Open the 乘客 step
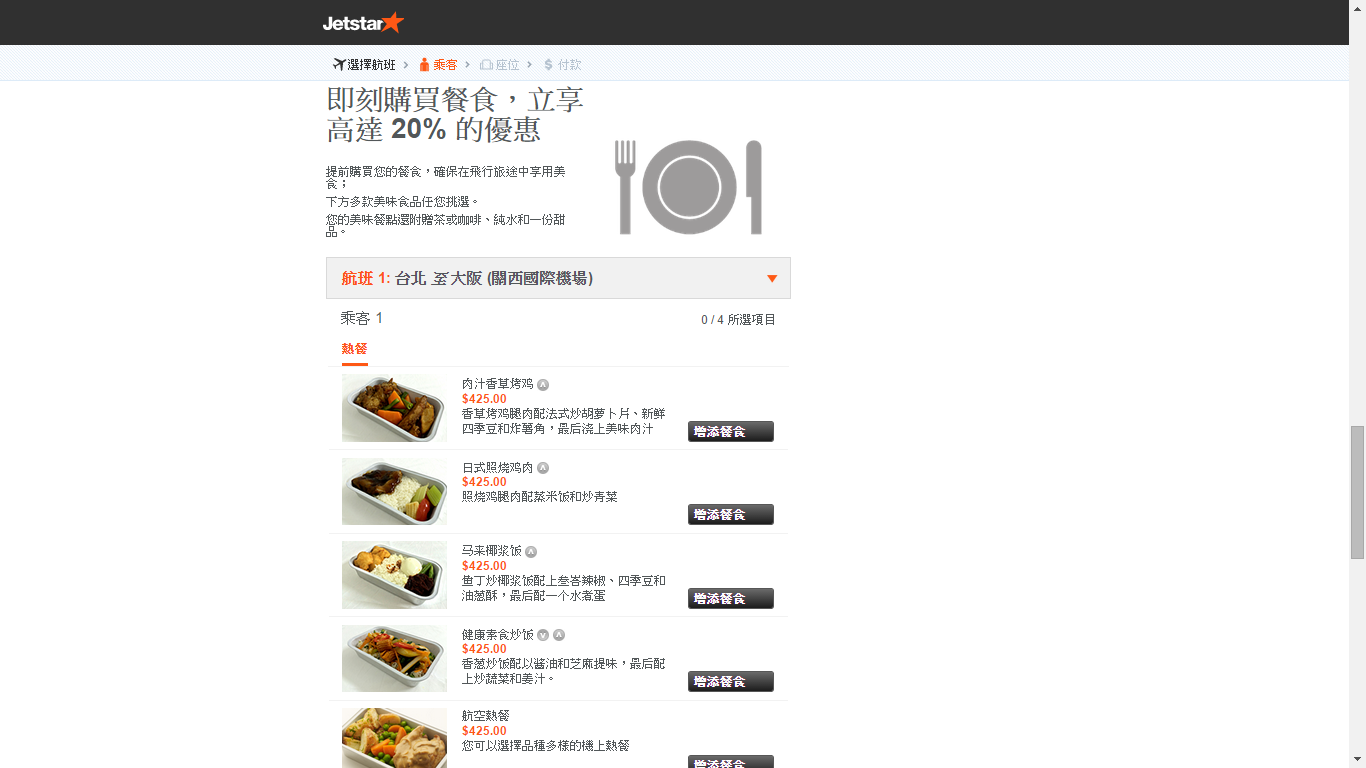Screen dimensions: 1366x768 coord(438,65)
